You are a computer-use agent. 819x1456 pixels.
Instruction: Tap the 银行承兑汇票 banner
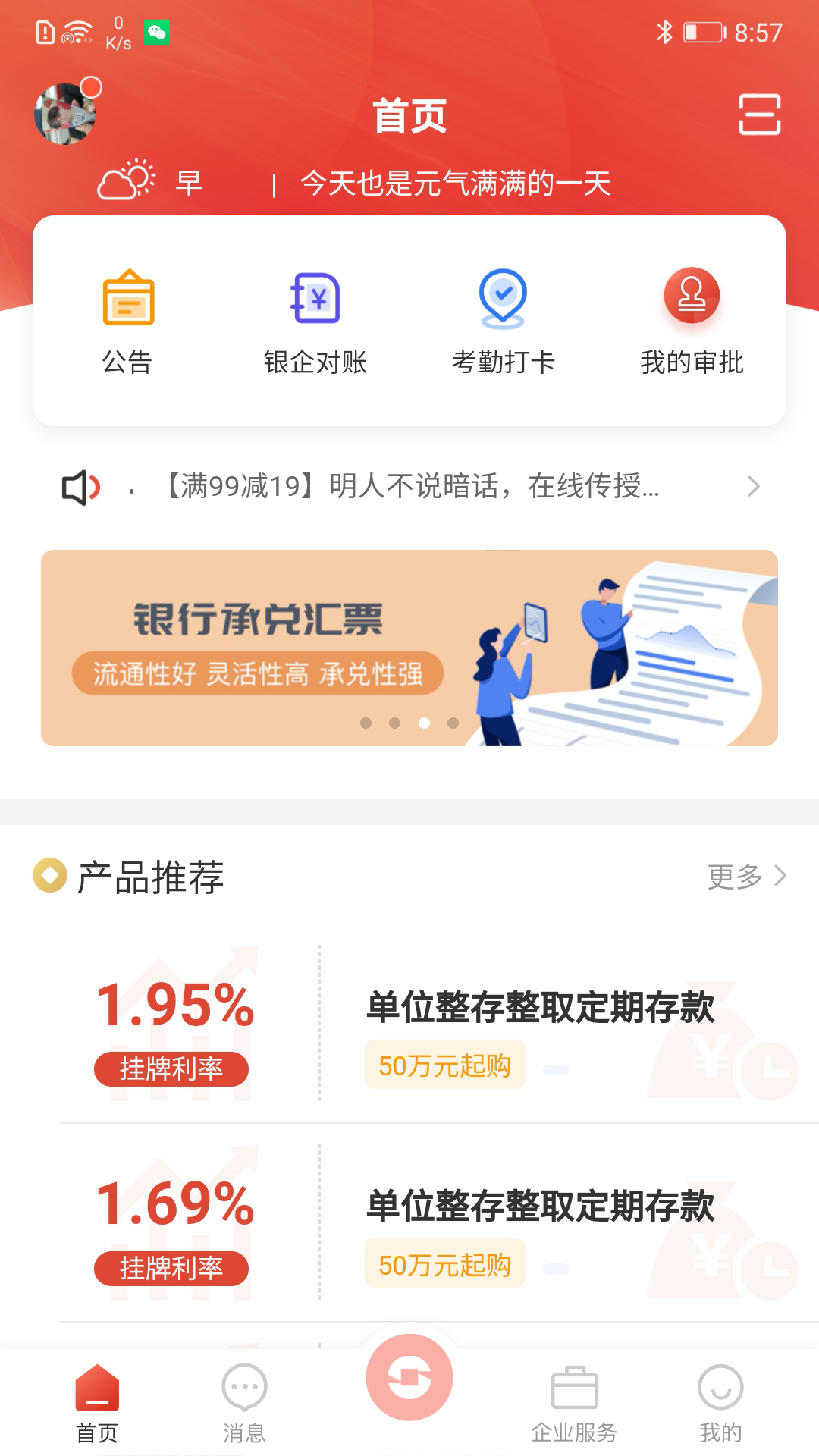tap(409, 648)
